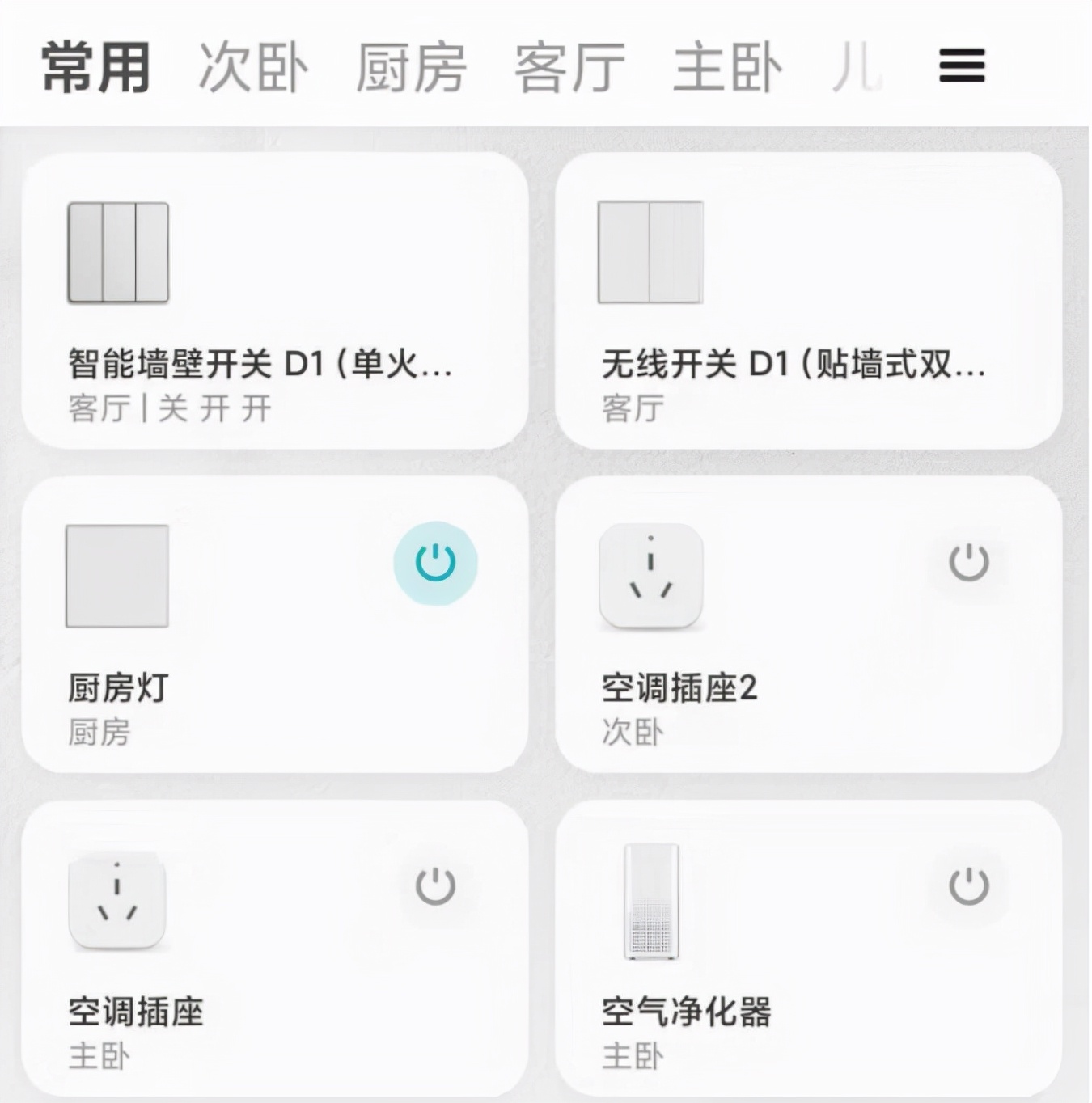Power on the 空气净化器
1092x1103 pixels.
[x=967, y=885]
